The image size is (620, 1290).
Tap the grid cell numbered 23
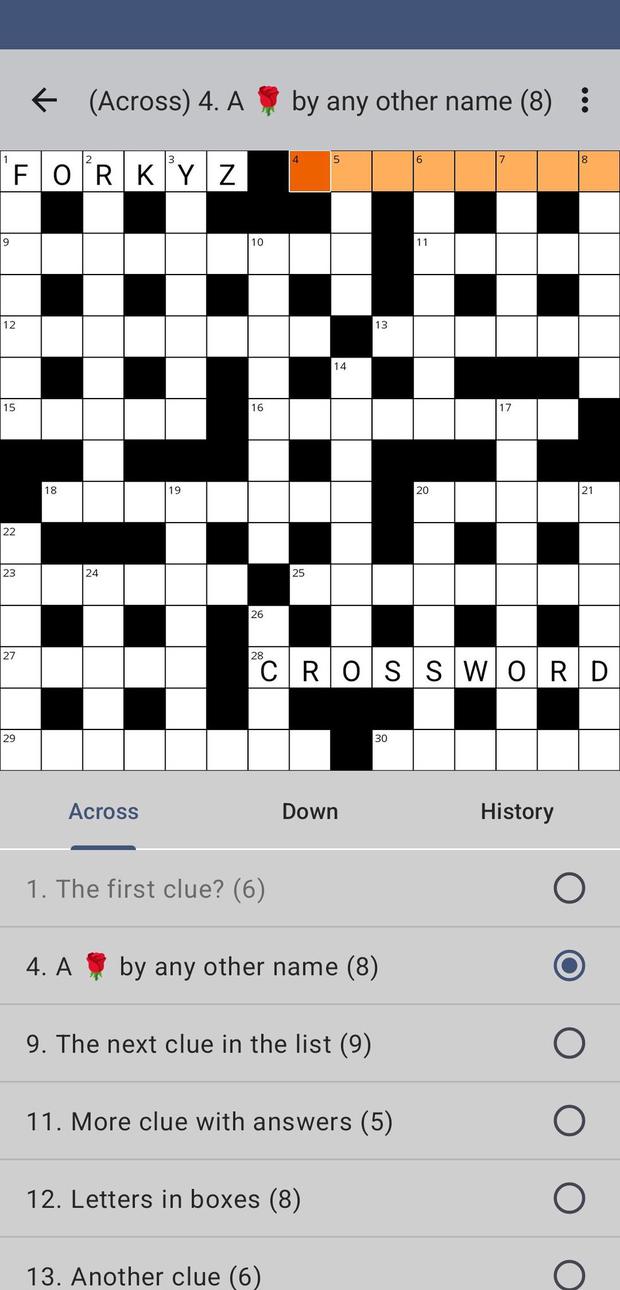(20, 585)
